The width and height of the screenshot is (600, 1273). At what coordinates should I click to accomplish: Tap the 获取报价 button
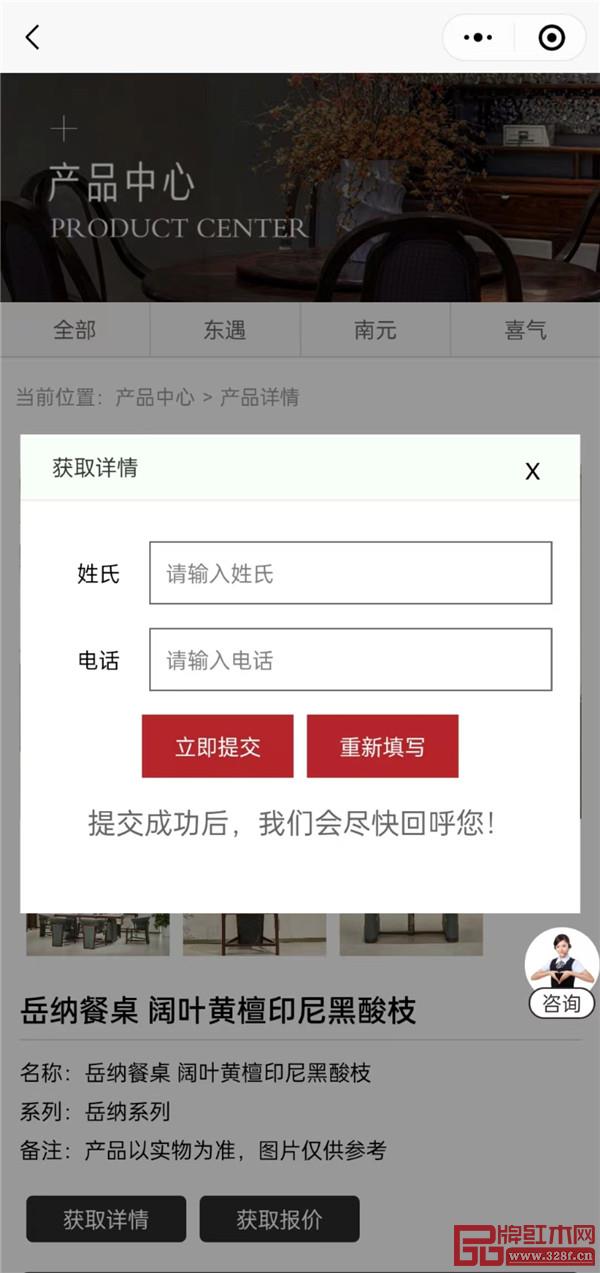279,1219
